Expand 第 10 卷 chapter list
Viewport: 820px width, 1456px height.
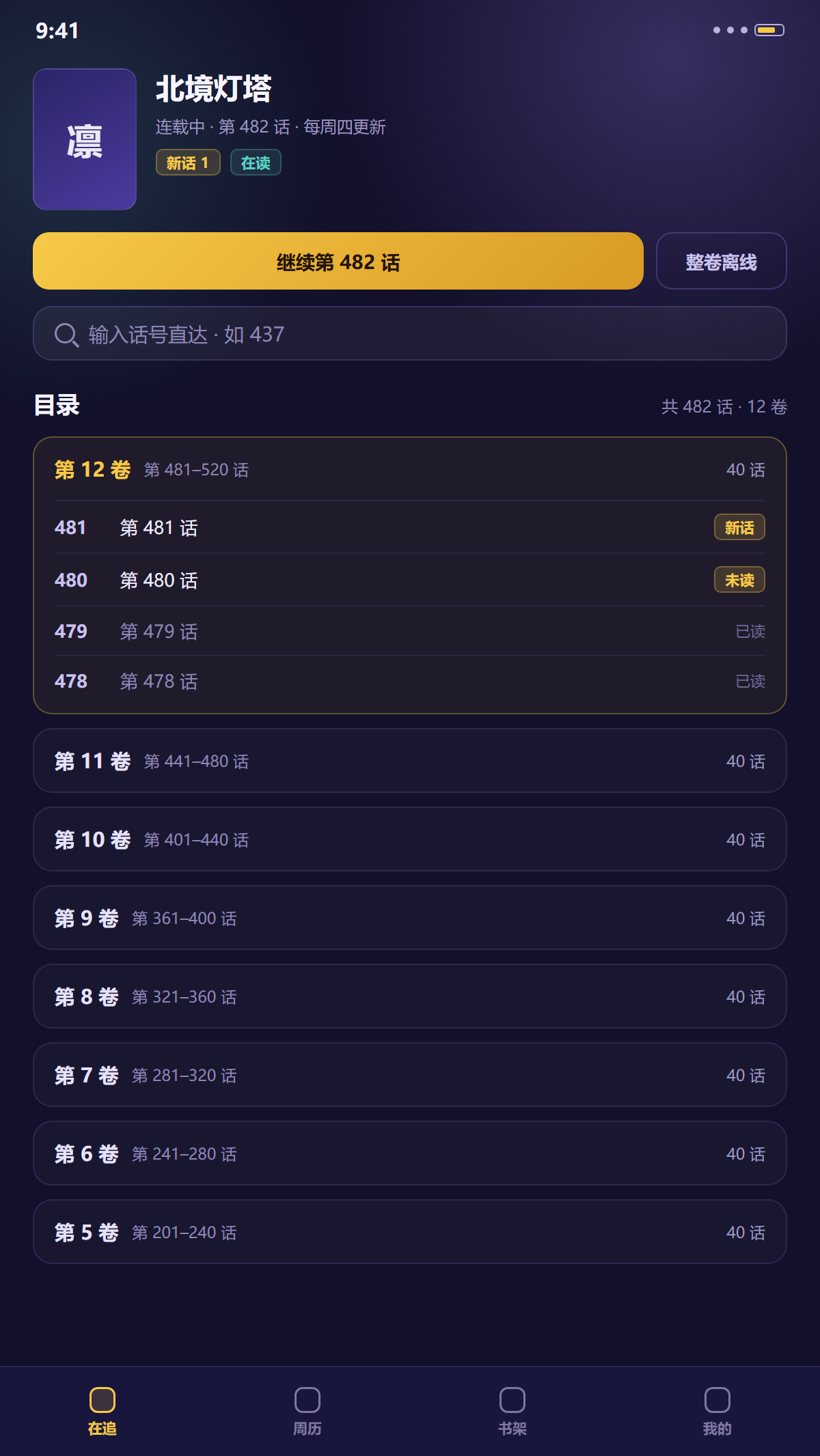point(410,839)
